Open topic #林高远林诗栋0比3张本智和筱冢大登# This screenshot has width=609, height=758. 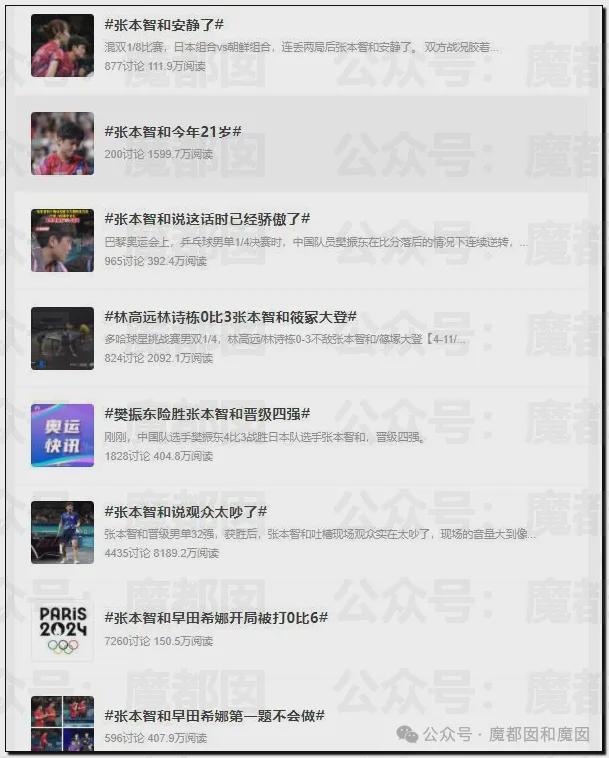(x=230, y=317)
